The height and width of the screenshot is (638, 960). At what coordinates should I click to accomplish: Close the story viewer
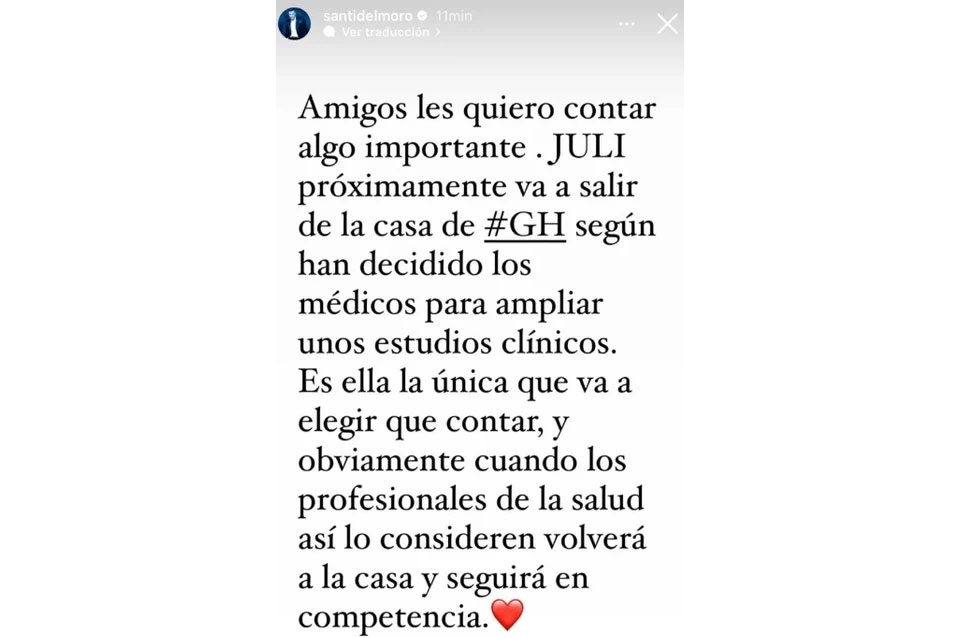coord(667,23)
